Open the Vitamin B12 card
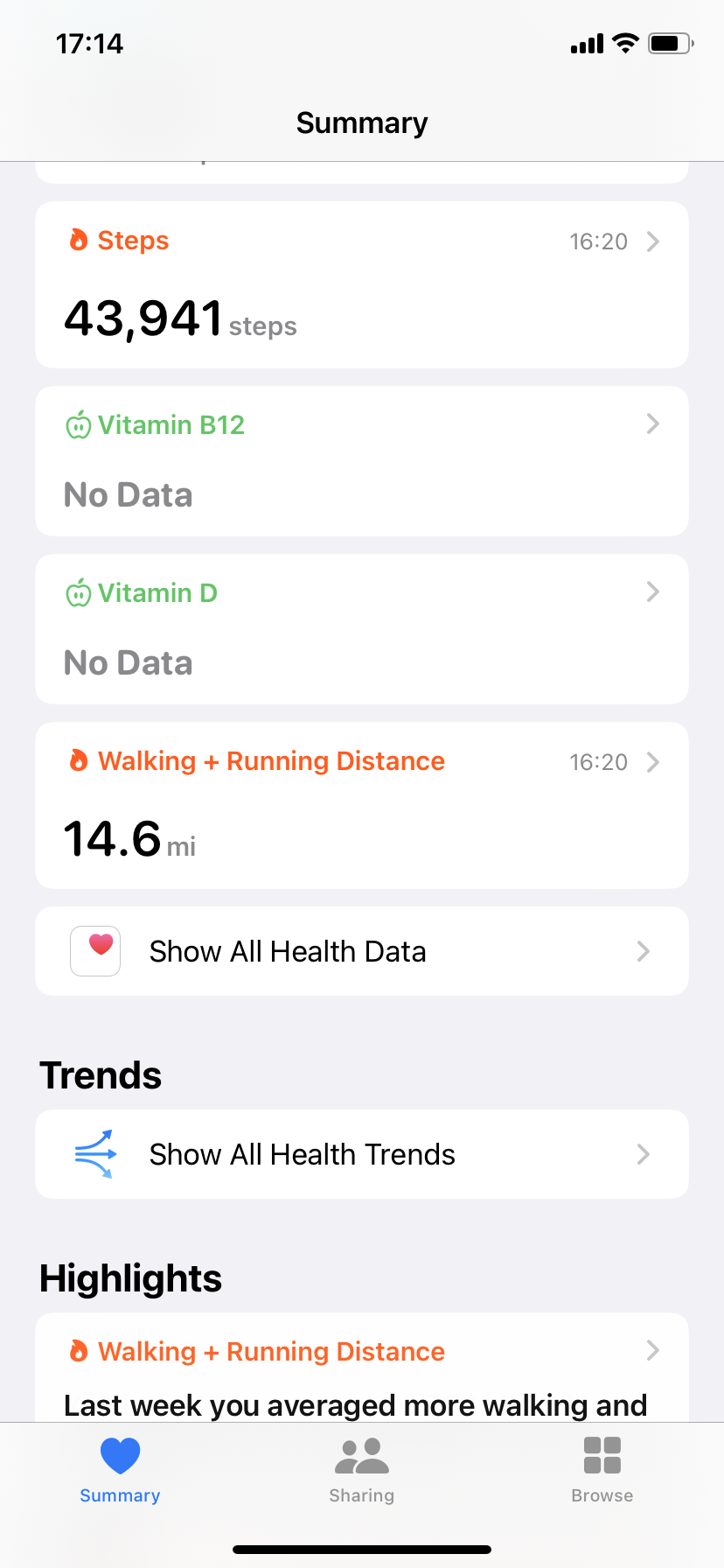The height and width of the screenshot is (1568, 724). [362, 461]
